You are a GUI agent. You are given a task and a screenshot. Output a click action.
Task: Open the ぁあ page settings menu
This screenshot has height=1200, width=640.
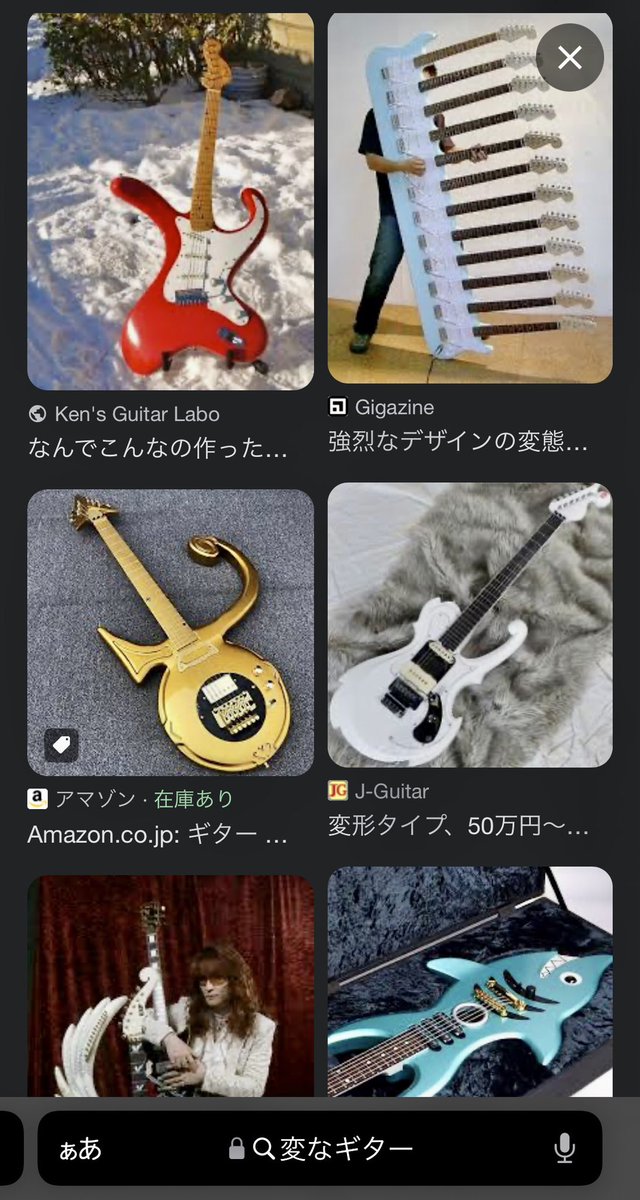81,1149
